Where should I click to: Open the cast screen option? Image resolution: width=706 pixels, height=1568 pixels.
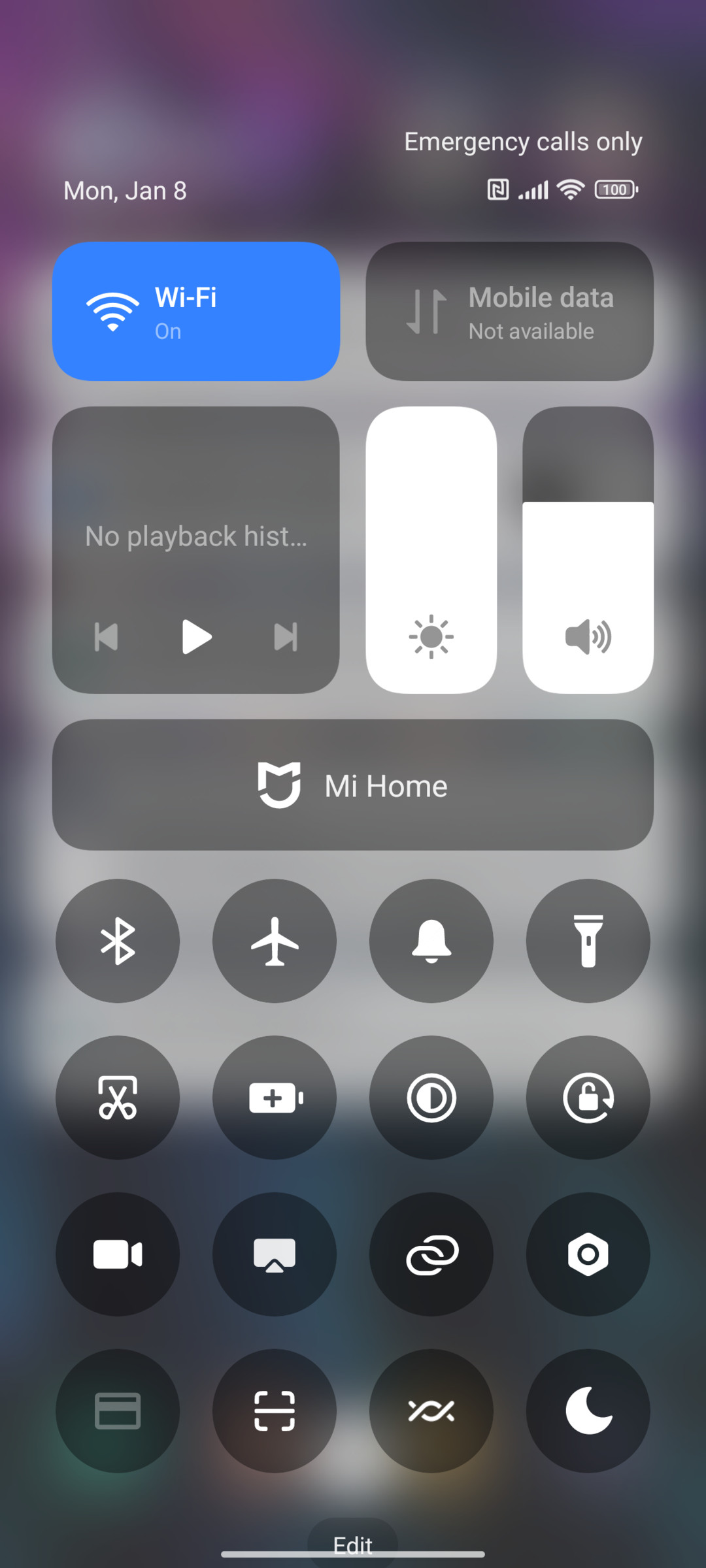pos(275,1254)
